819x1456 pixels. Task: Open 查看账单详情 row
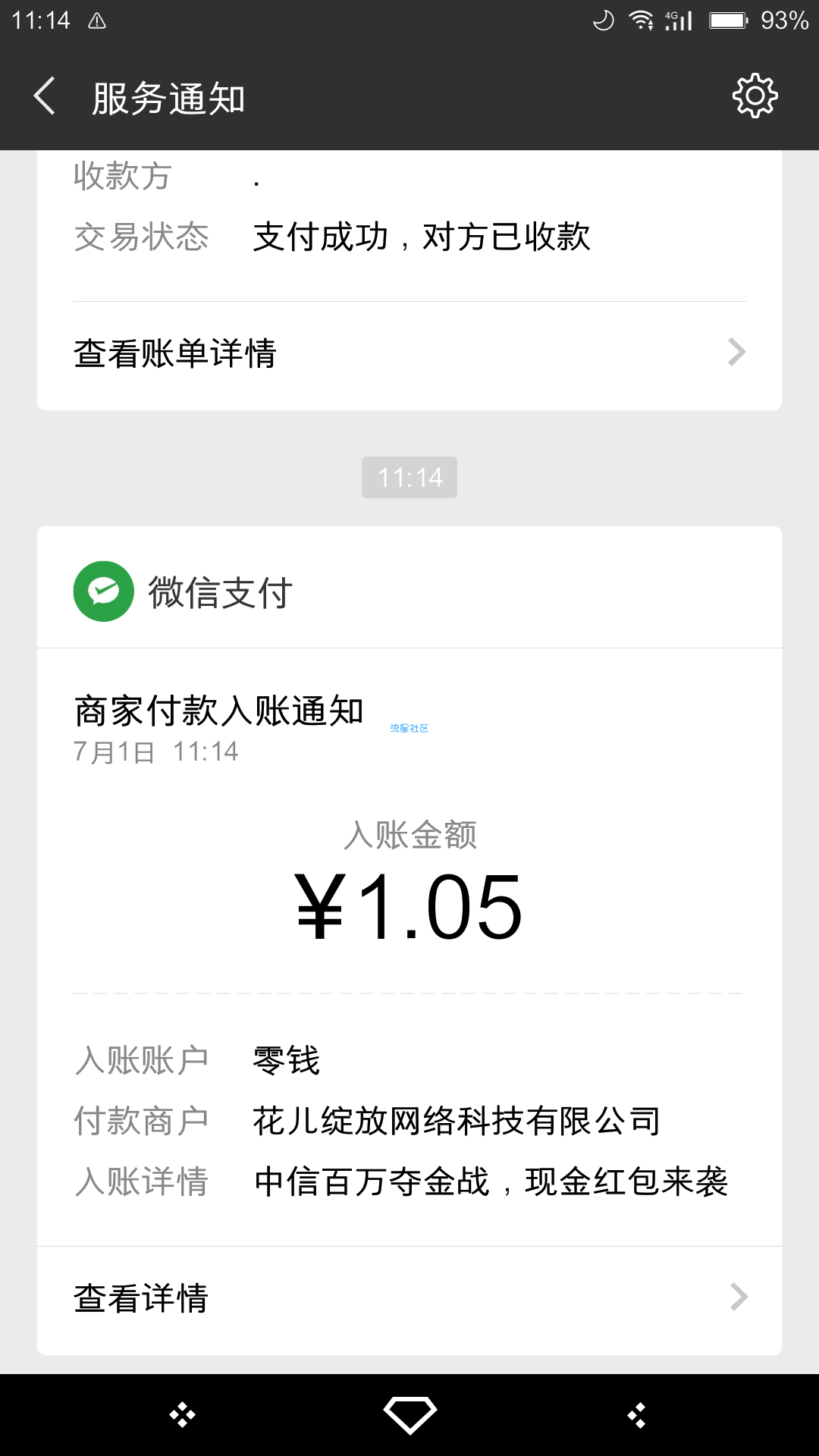(x=409, y=353)
